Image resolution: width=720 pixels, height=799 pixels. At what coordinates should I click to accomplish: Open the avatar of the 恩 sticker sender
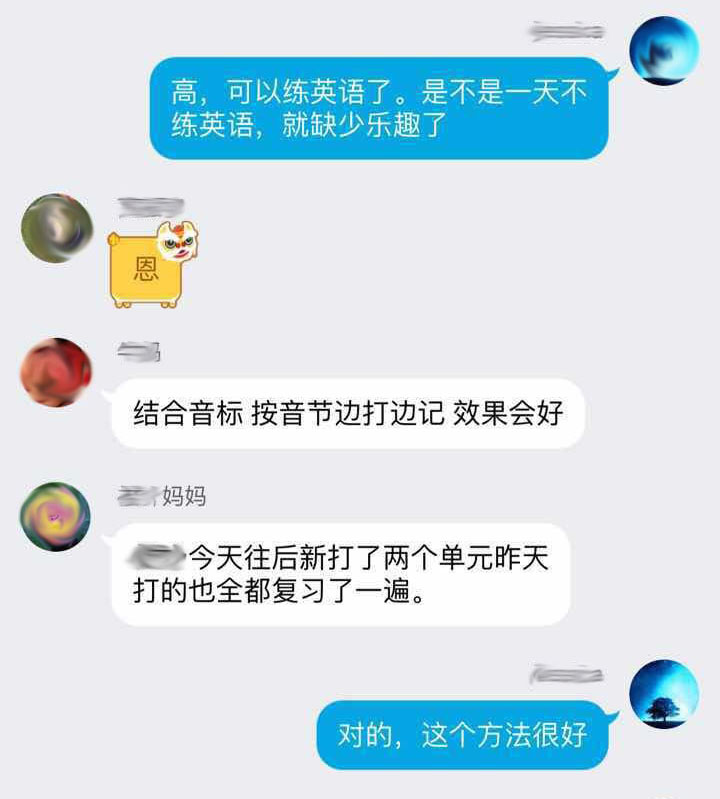(57, 228)
